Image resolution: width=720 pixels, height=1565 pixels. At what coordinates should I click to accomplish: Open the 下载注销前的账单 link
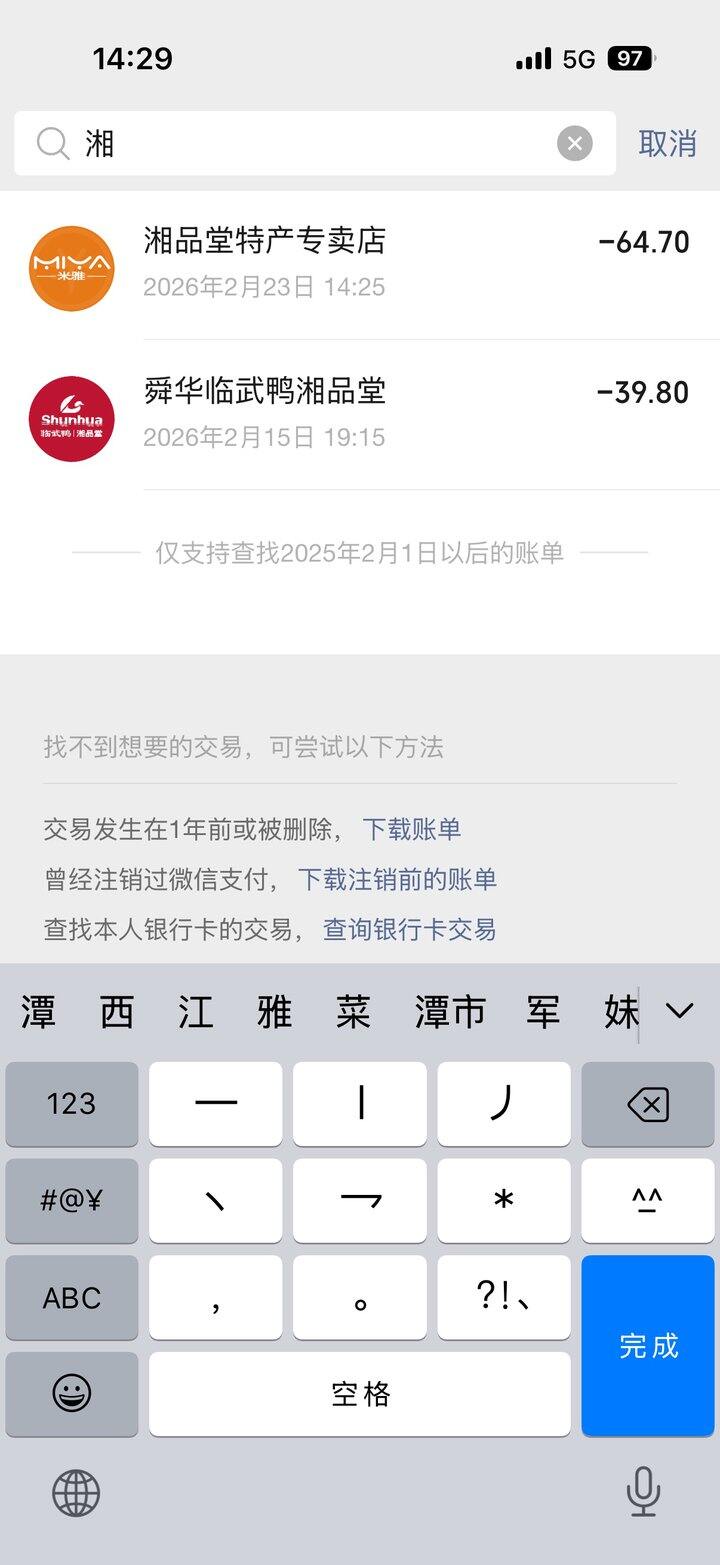[397, 879]
